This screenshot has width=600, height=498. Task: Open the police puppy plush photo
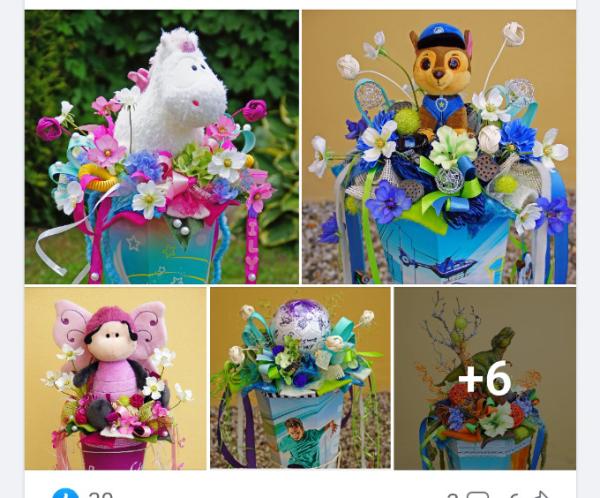[x=438, y=147]
